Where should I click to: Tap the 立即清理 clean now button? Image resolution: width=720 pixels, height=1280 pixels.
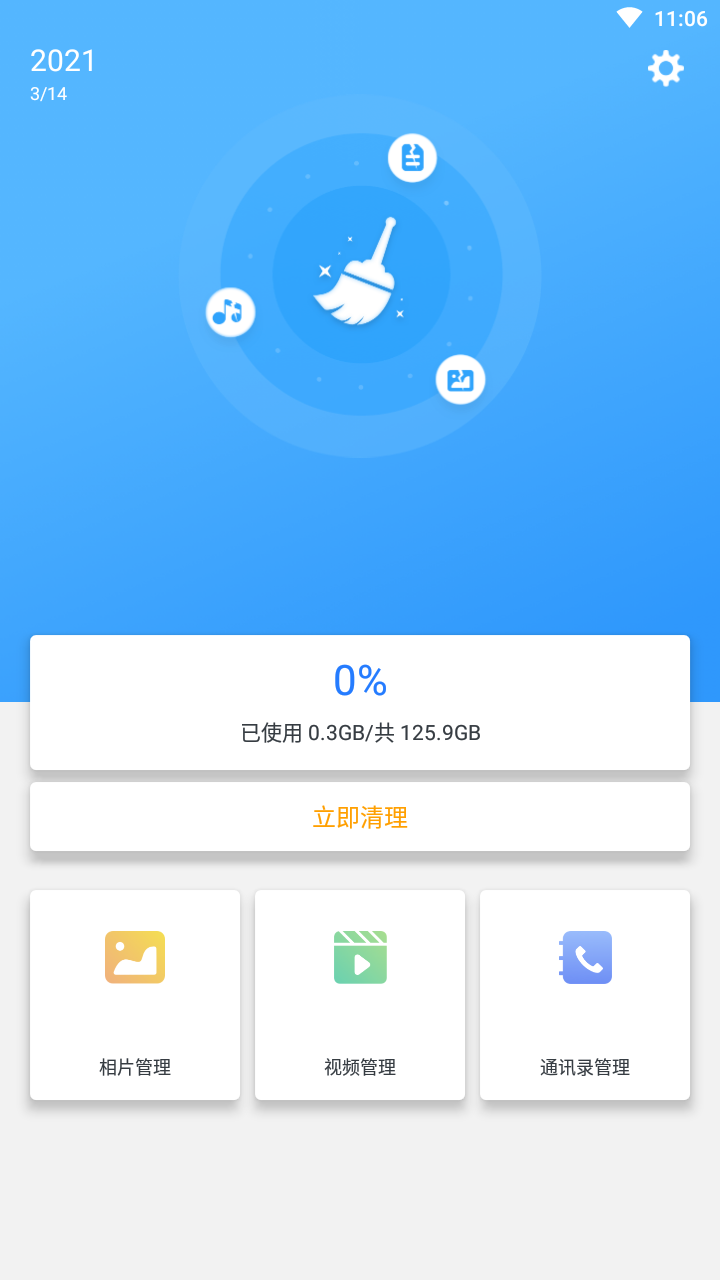point(360,816)
